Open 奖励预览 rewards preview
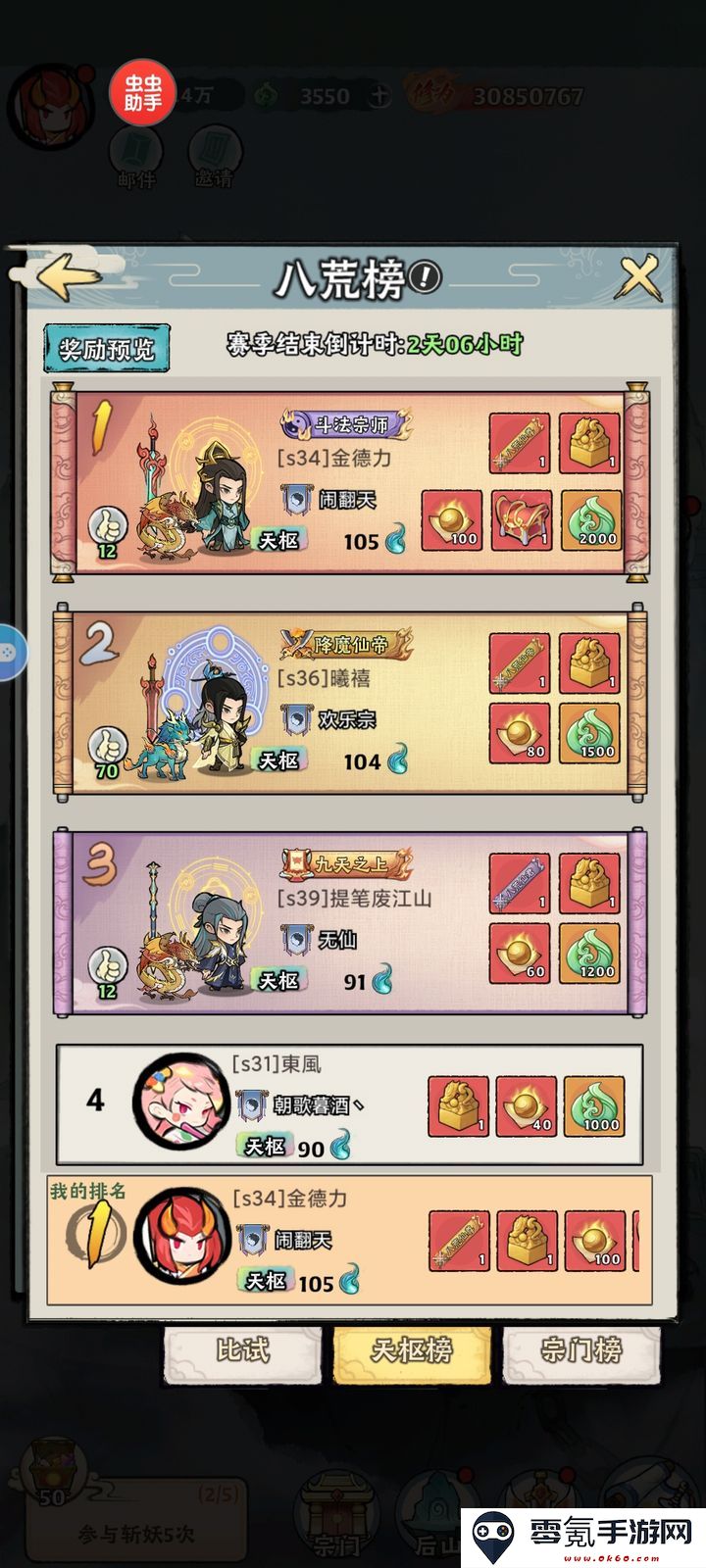706x1568 pixels. (x=107, y=349)
